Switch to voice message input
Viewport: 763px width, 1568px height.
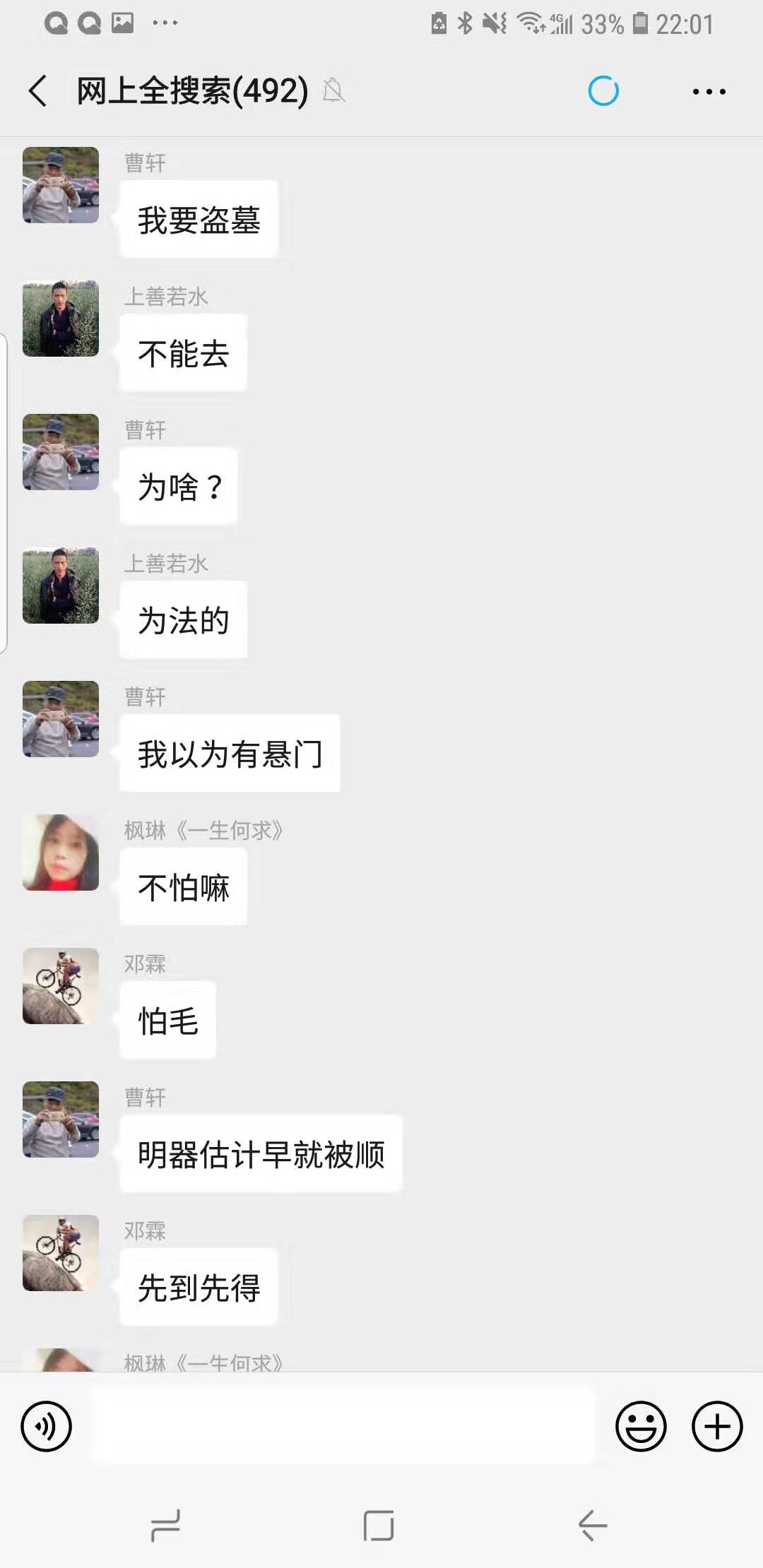[x=47, y=1426]
